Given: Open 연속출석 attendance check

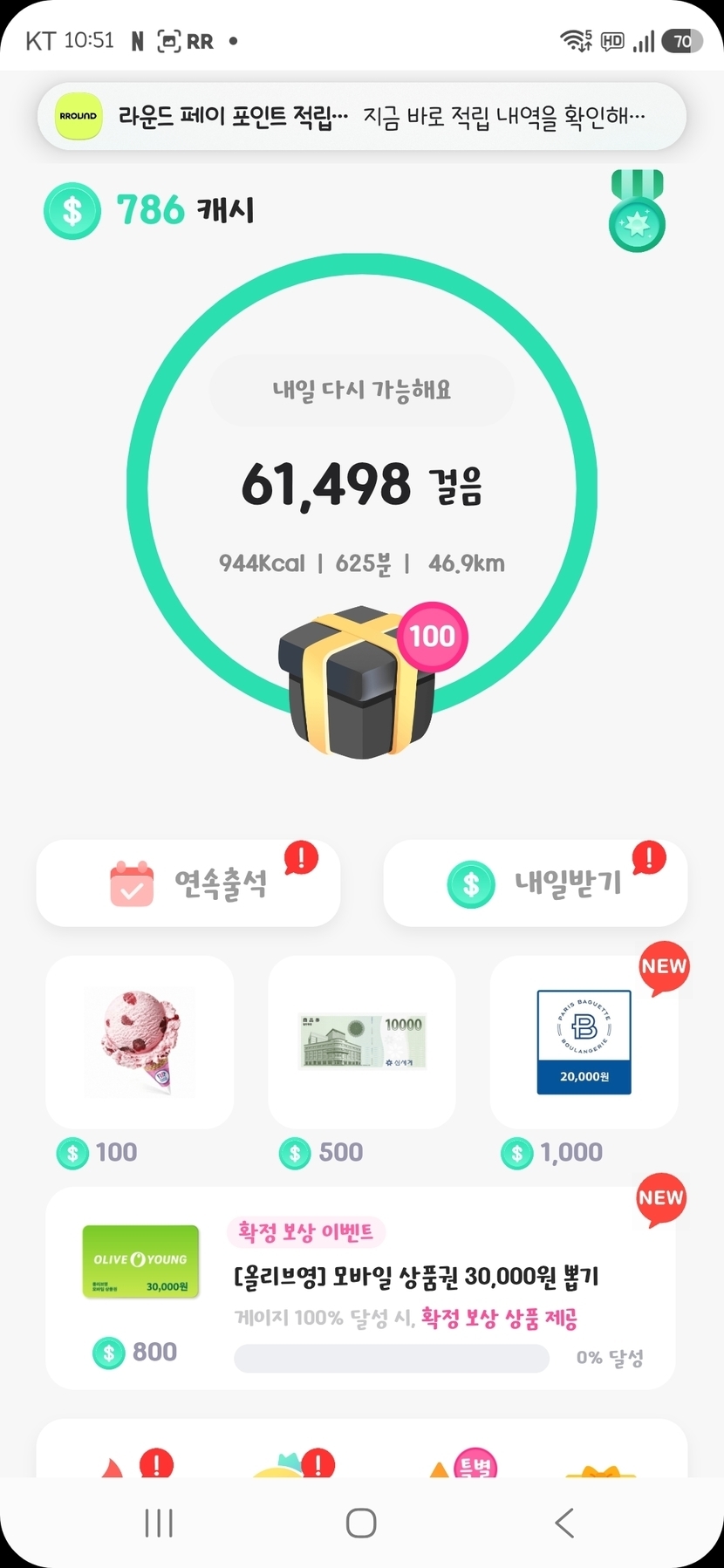Looking at the screenshot, I should tap(188, 883).
